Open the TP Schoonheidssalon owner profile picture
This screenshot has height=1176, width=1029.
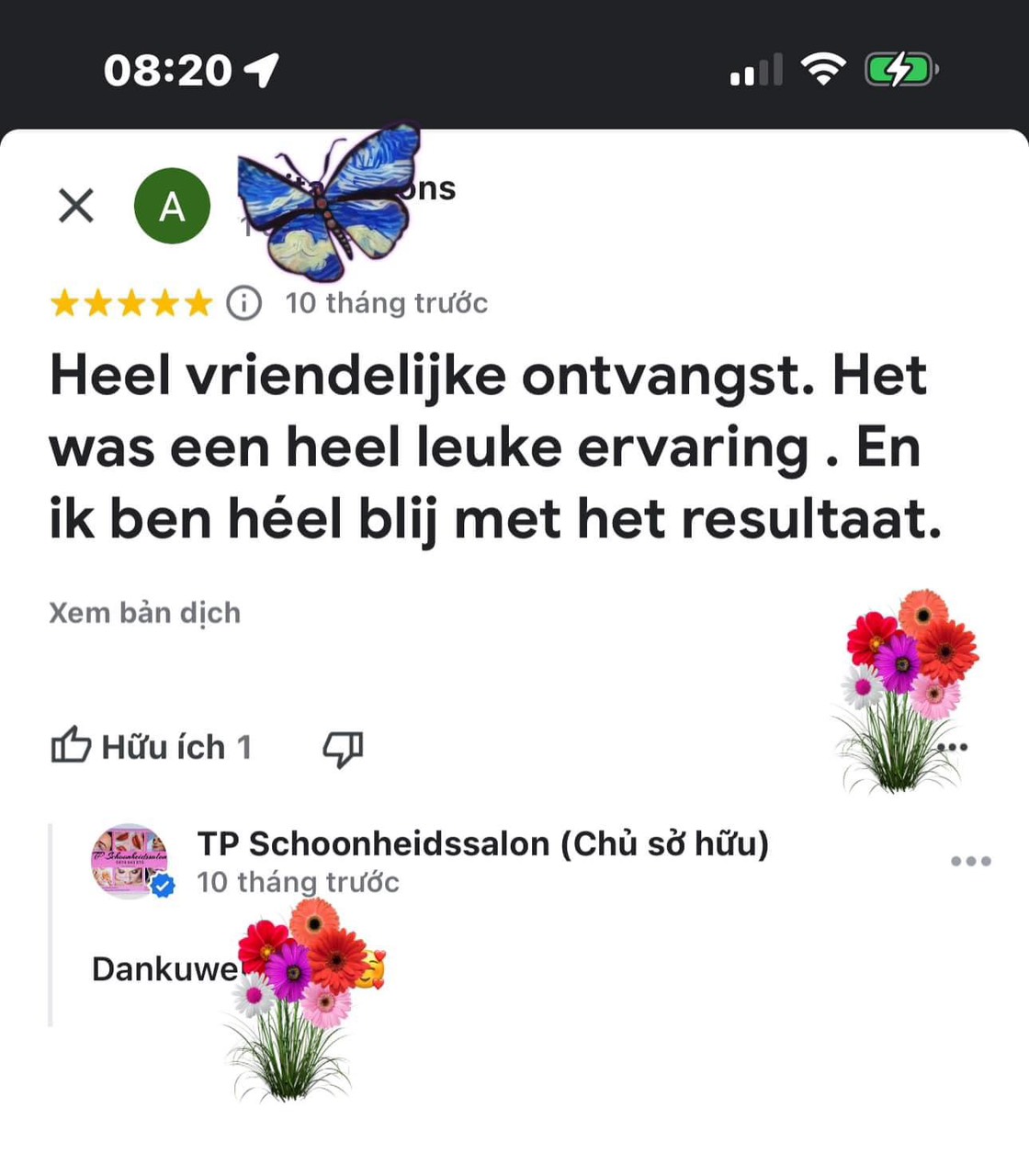(130, 861)
